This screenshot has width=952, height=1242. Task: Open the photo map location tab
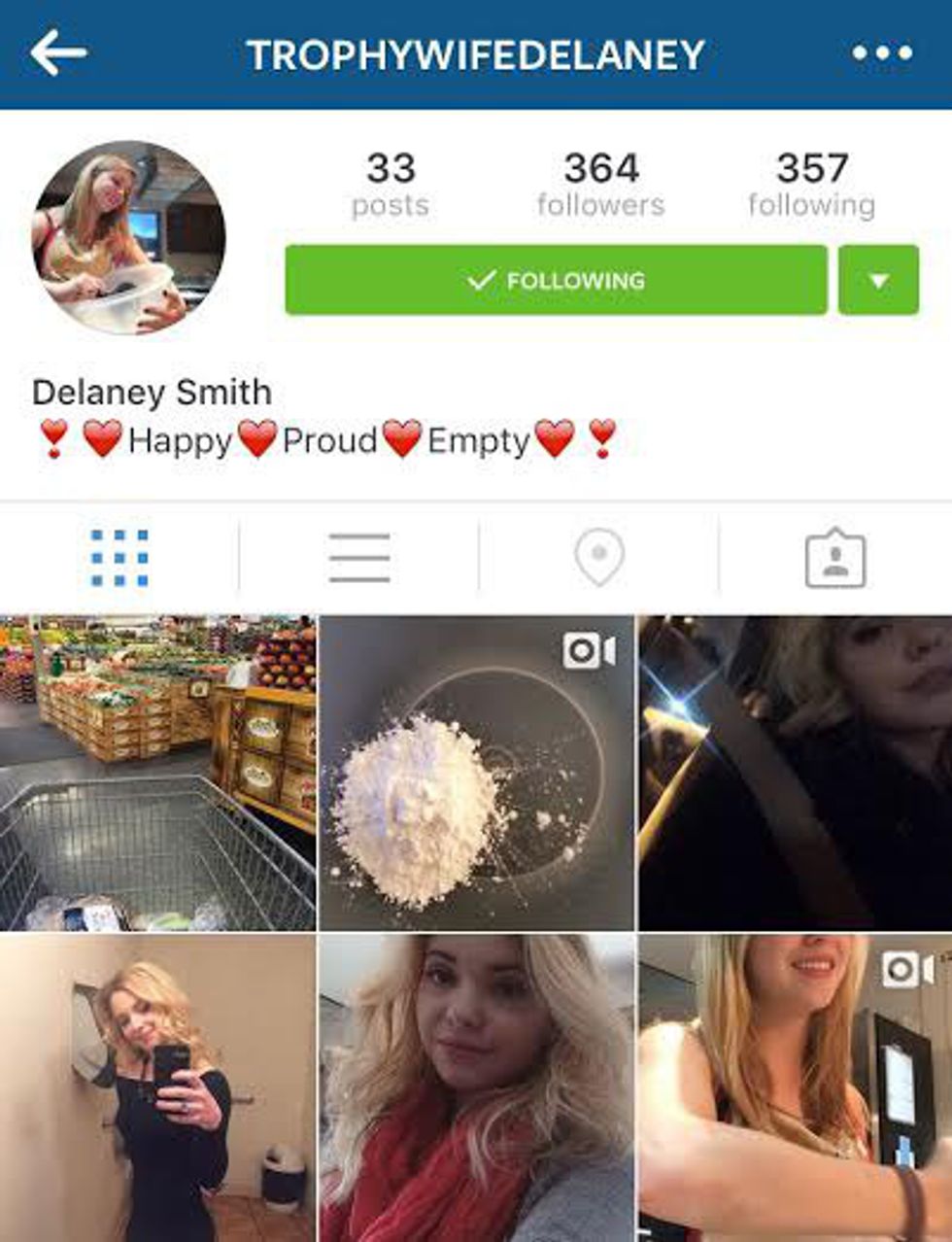point(598,558)
